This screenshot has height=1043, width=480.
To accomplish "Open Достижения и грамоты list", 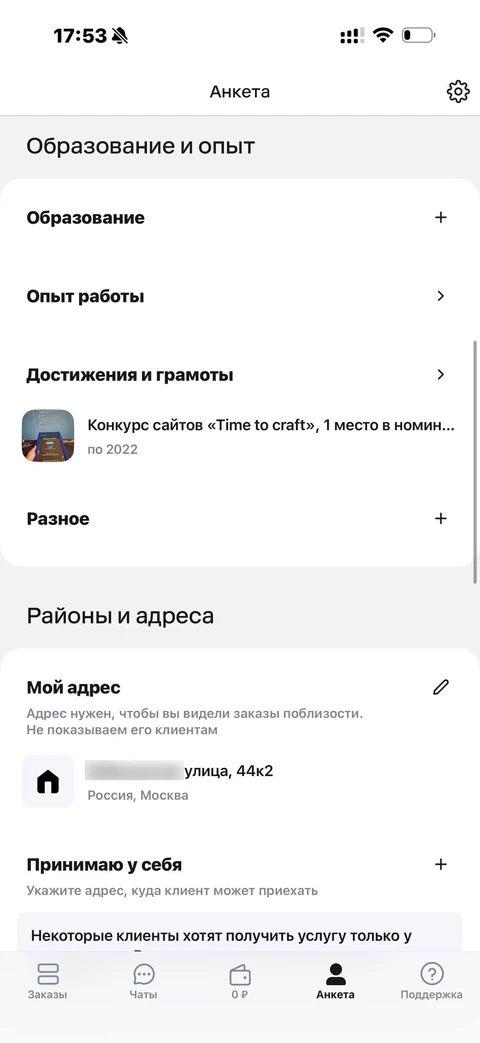I will pyautogui.click(x=240, y=374).
